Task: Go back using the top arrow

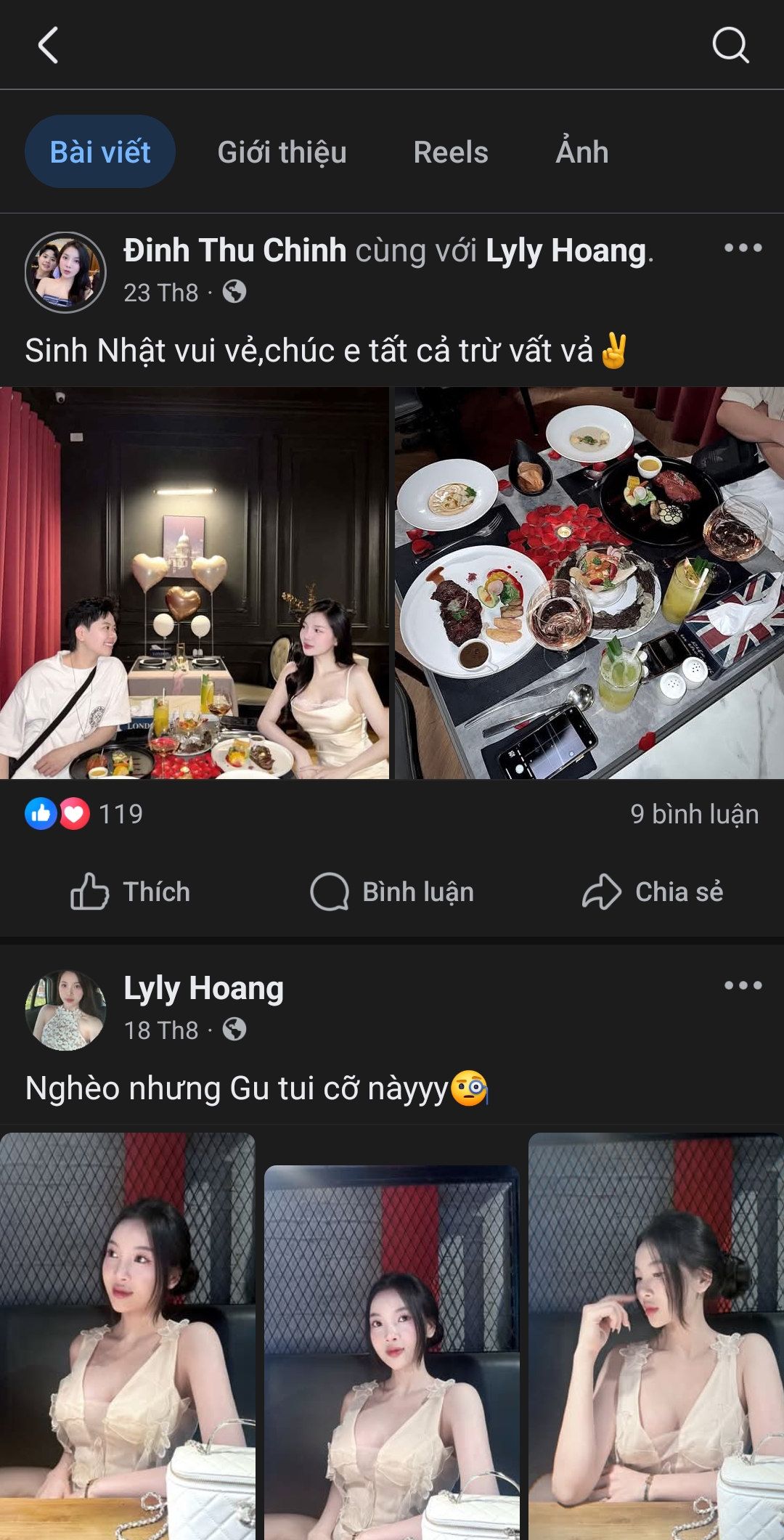Action: pyautogui.click(x=48, y=45)
